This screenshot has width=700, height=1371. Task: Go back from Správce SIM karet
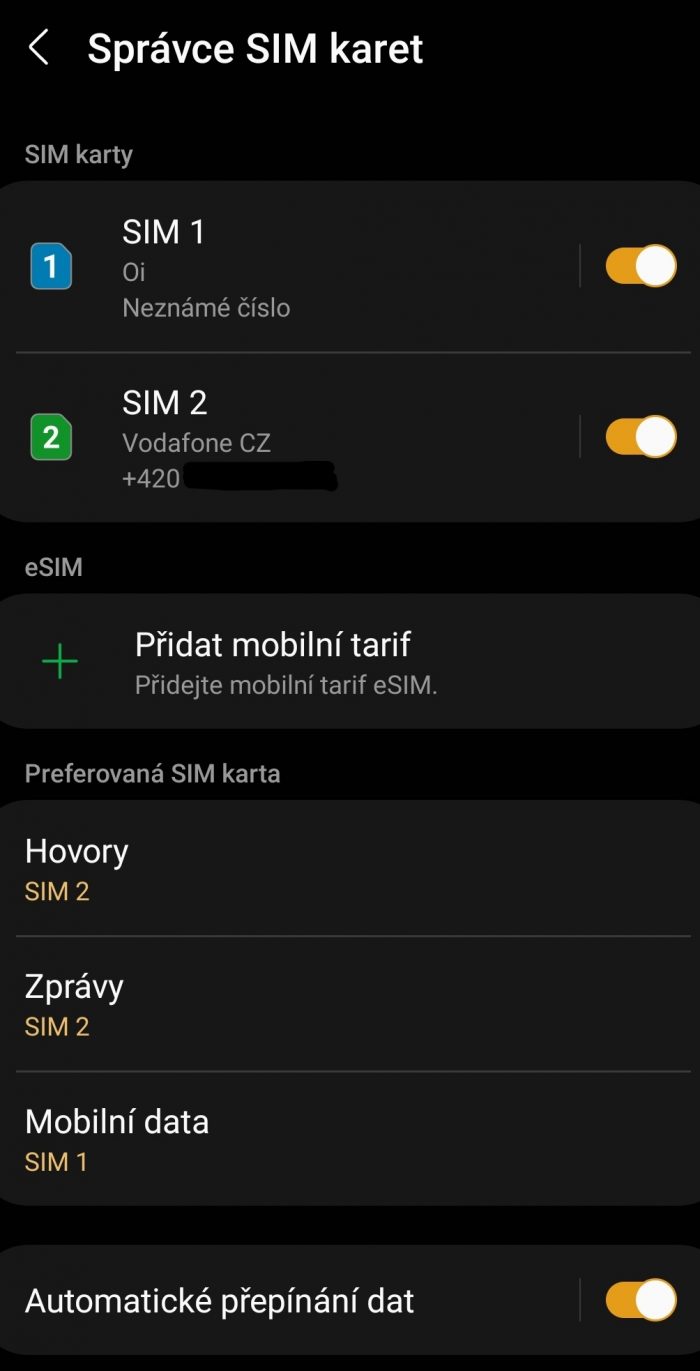[x=39, y=48]
